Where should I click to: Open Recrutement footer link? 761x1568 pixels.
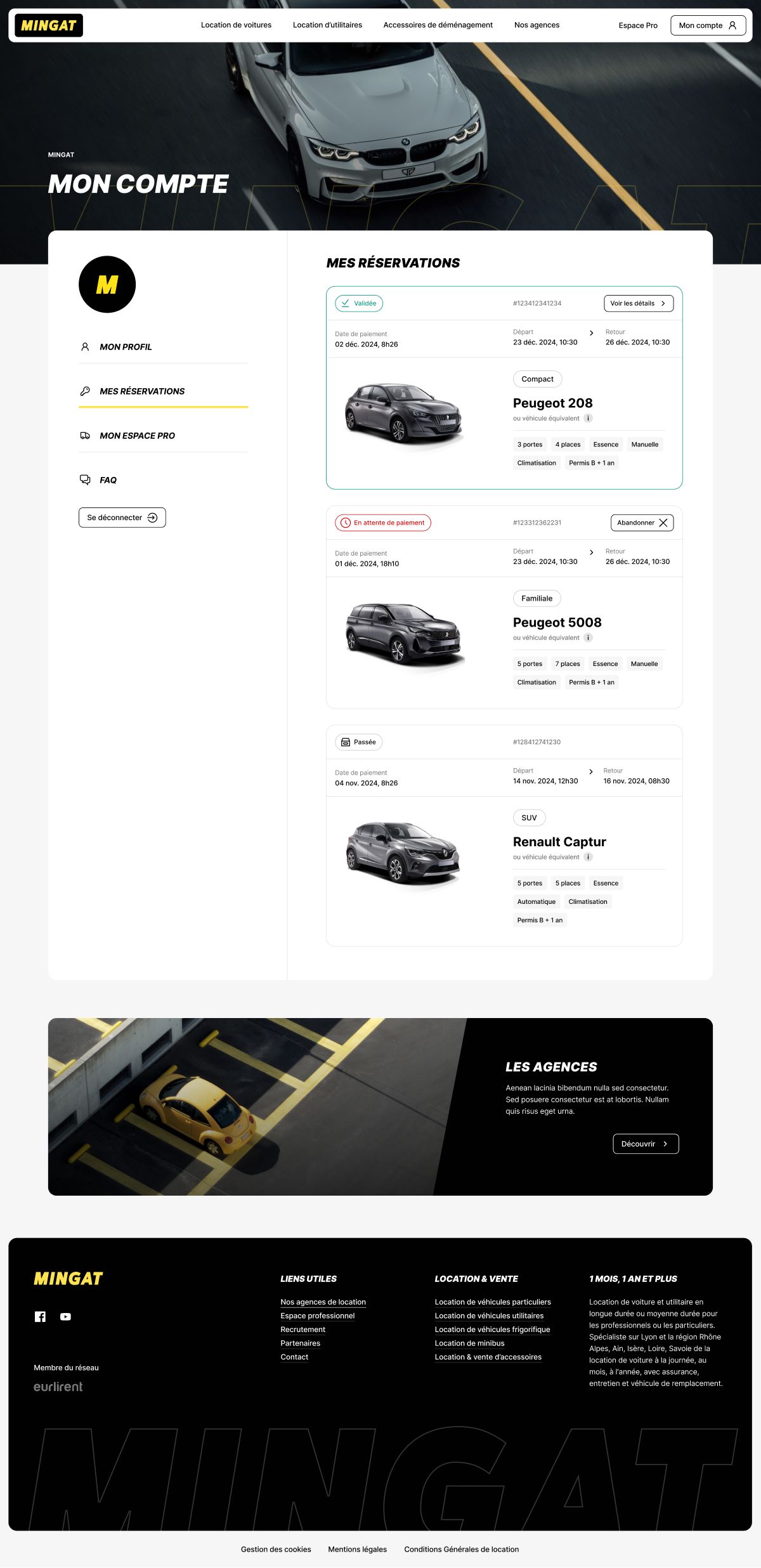pos(302,1330)
